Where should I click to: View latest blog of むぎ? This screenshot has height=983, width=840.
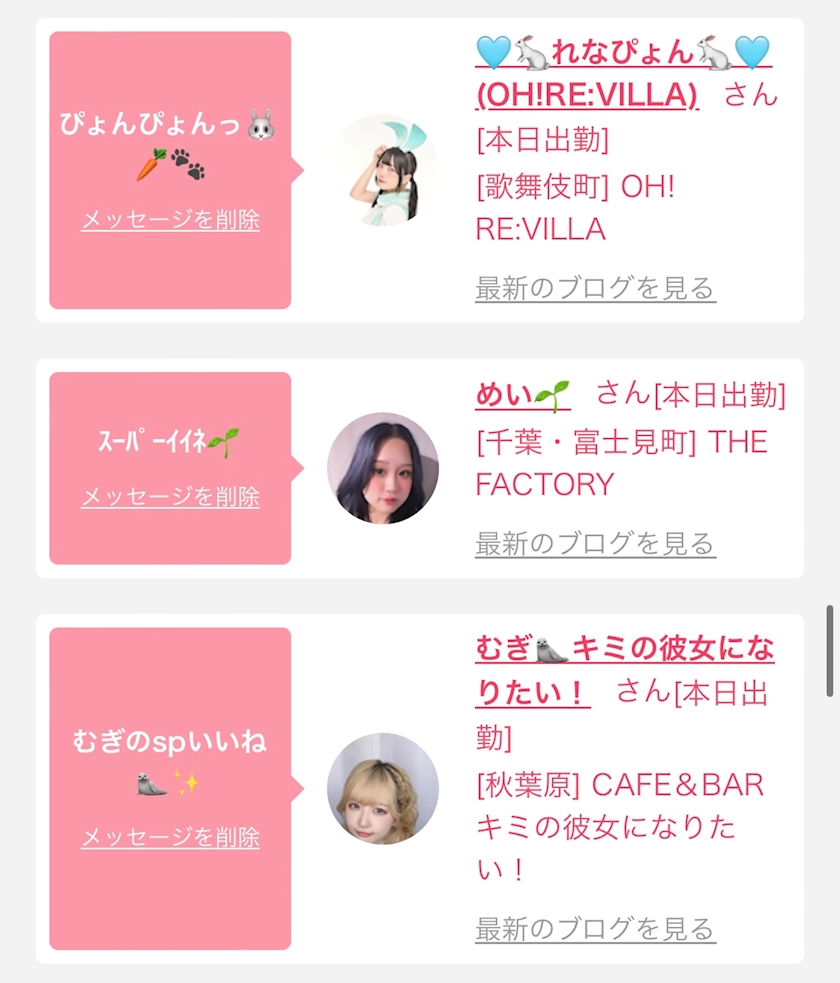(595, 928)
